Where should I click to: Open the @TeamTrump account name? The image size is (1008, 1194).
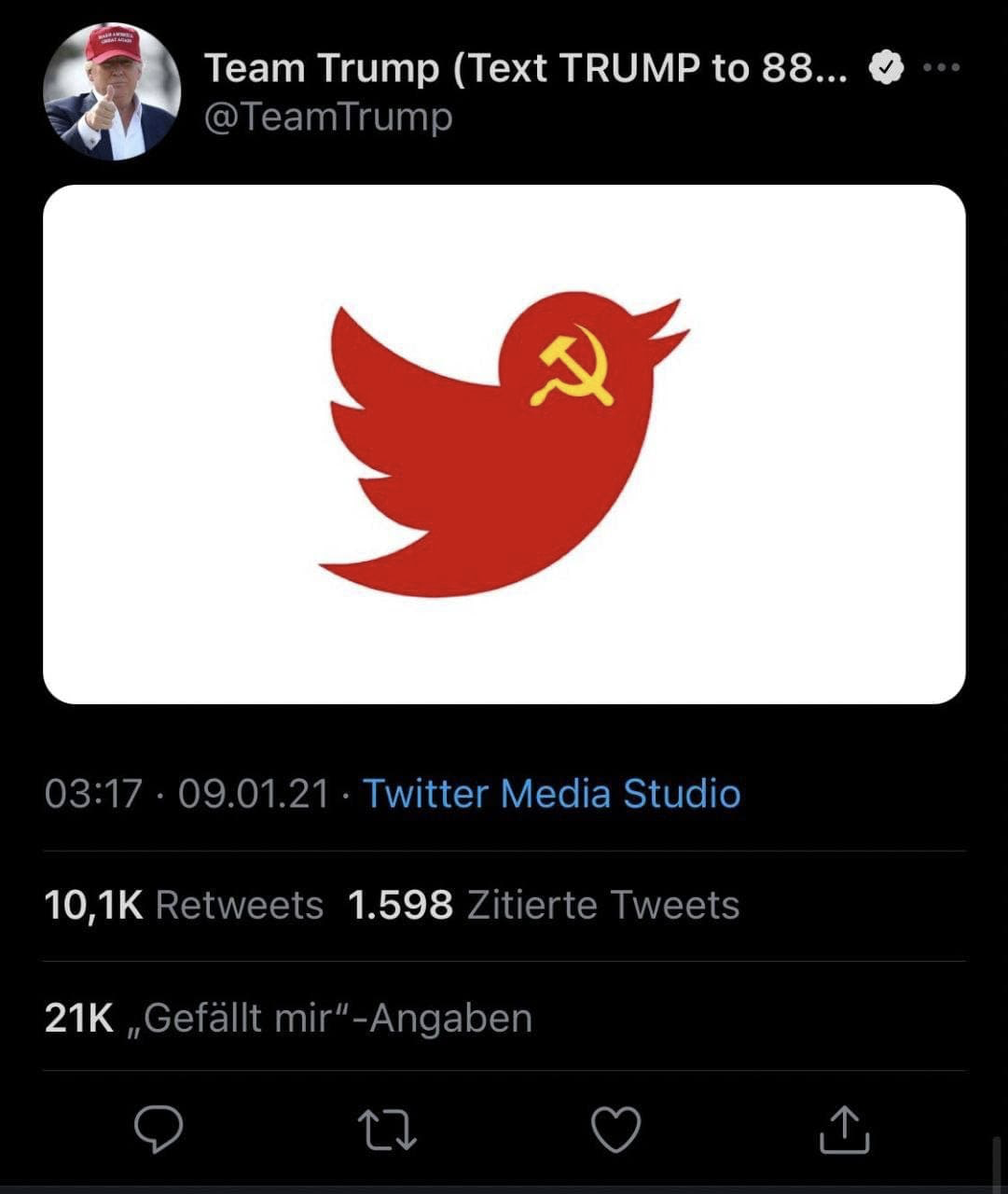pyautogui.click(x=328, y=118)
